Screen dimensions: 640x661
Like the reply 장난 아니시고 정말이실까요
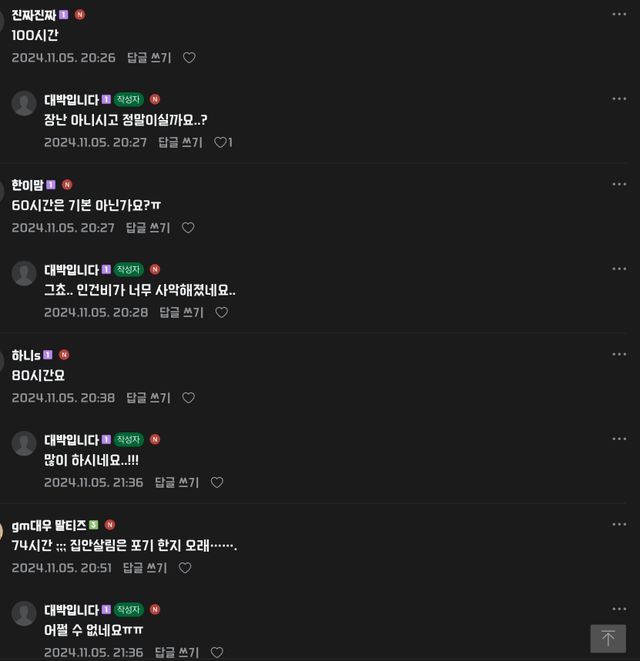tap(221, 143)
